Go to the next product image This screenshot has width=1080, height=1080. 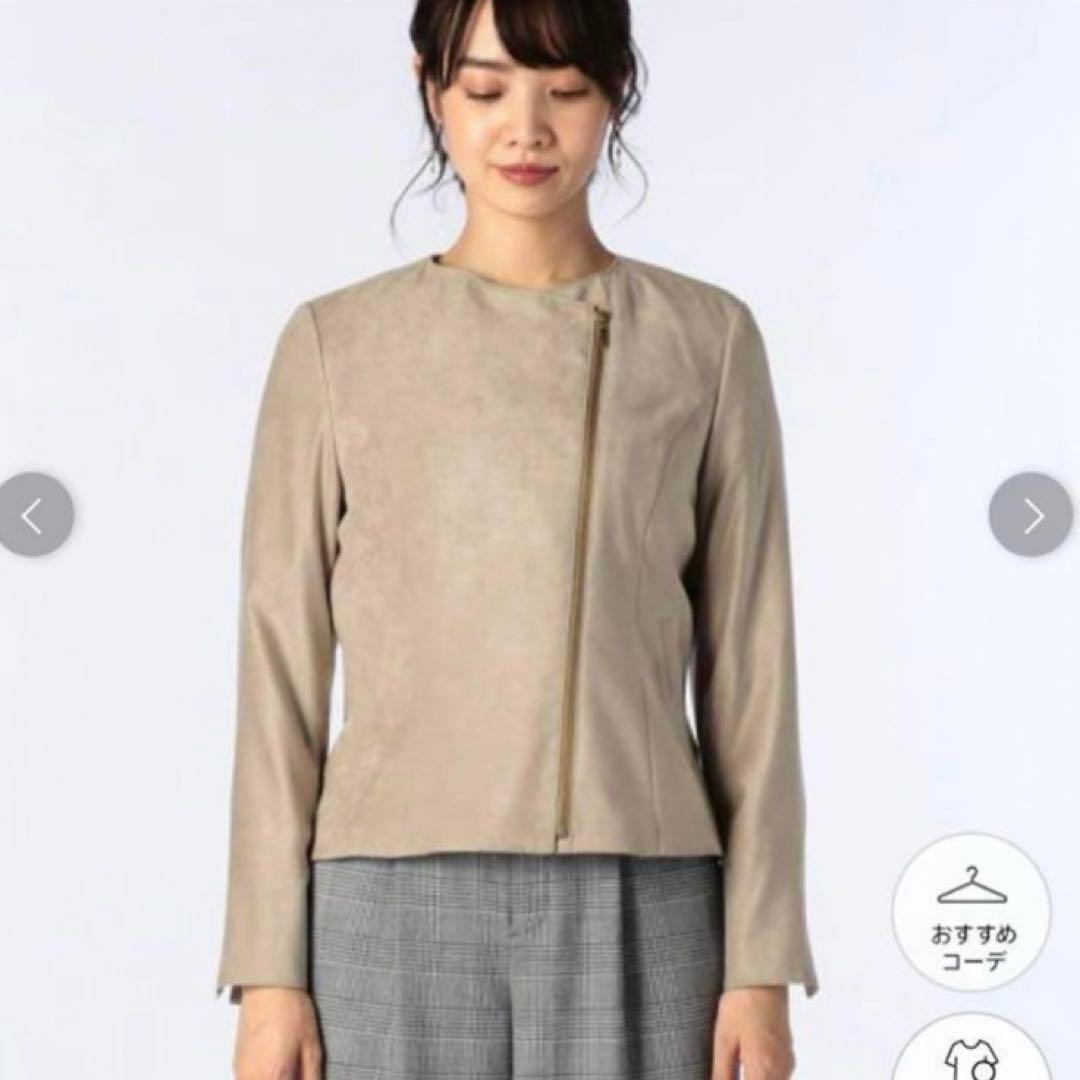(x=1031, y=515)
